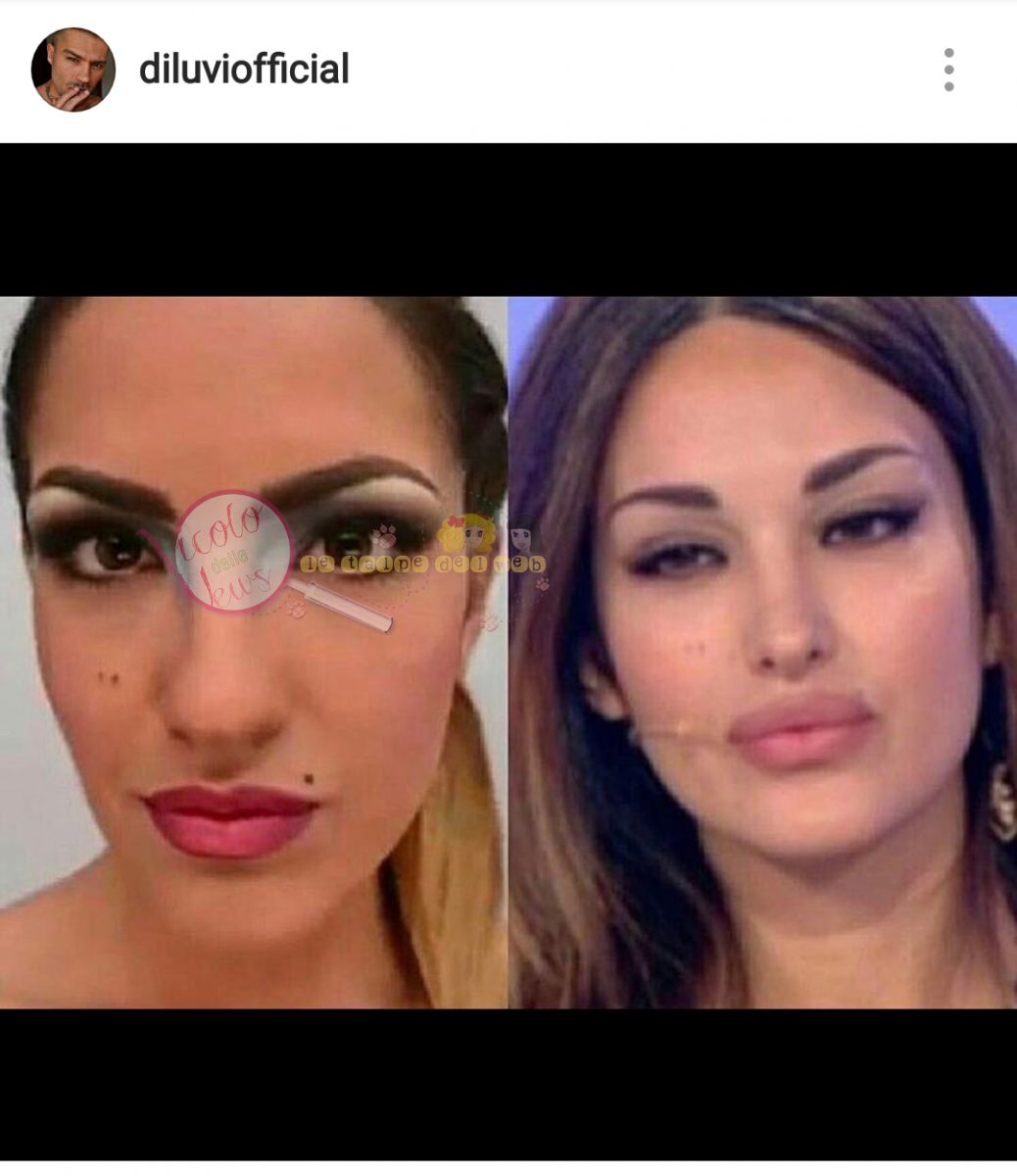The width and height of the screenshot is (1017, 1176).
Task: Open diluvioofficial's profile picture
Action: (73, 70)
